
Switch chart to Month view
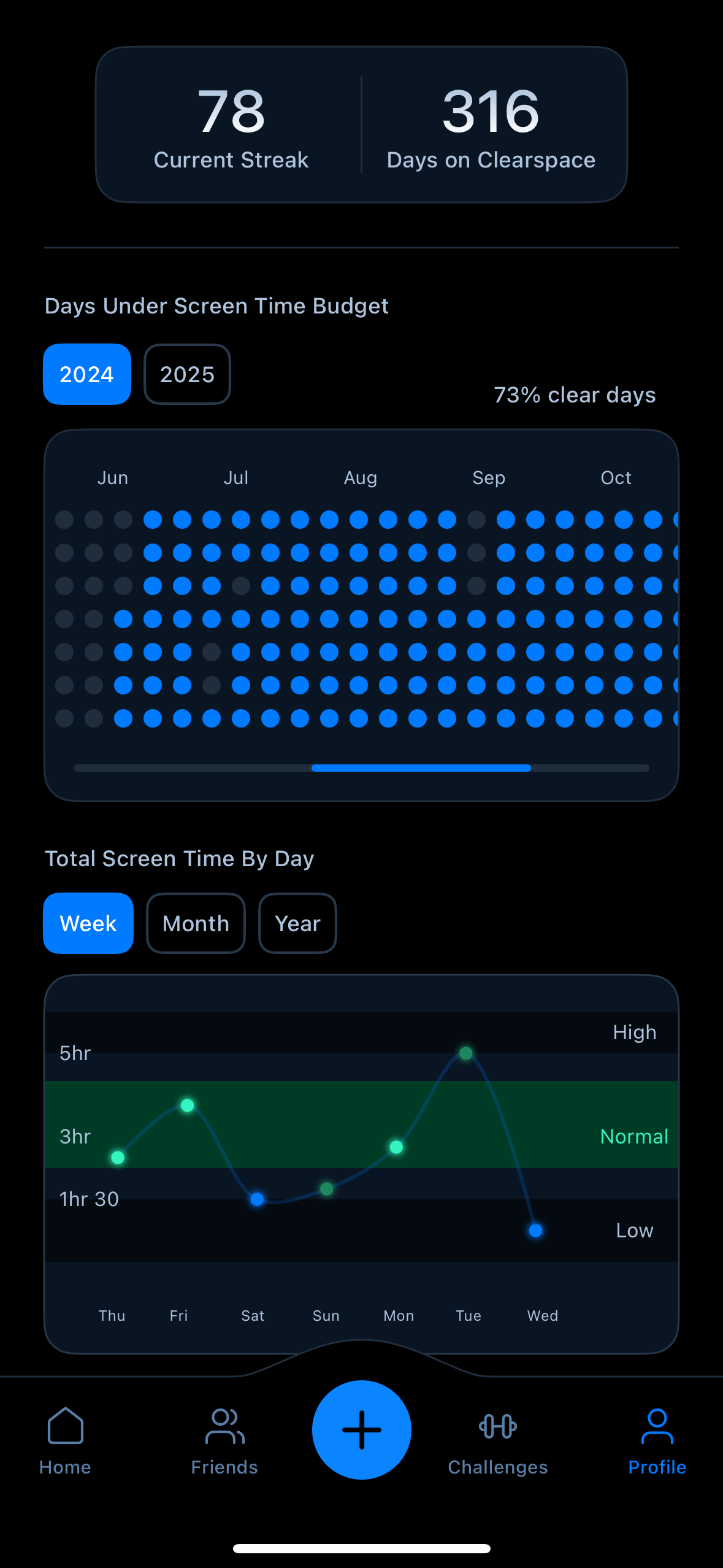pyautogui.click(x=196, y=923)
